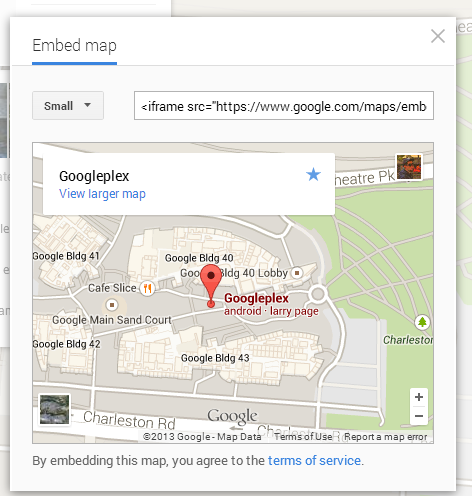472x496 pixels.
Task: Star the Googleplex place
Action: coord(313,175)
